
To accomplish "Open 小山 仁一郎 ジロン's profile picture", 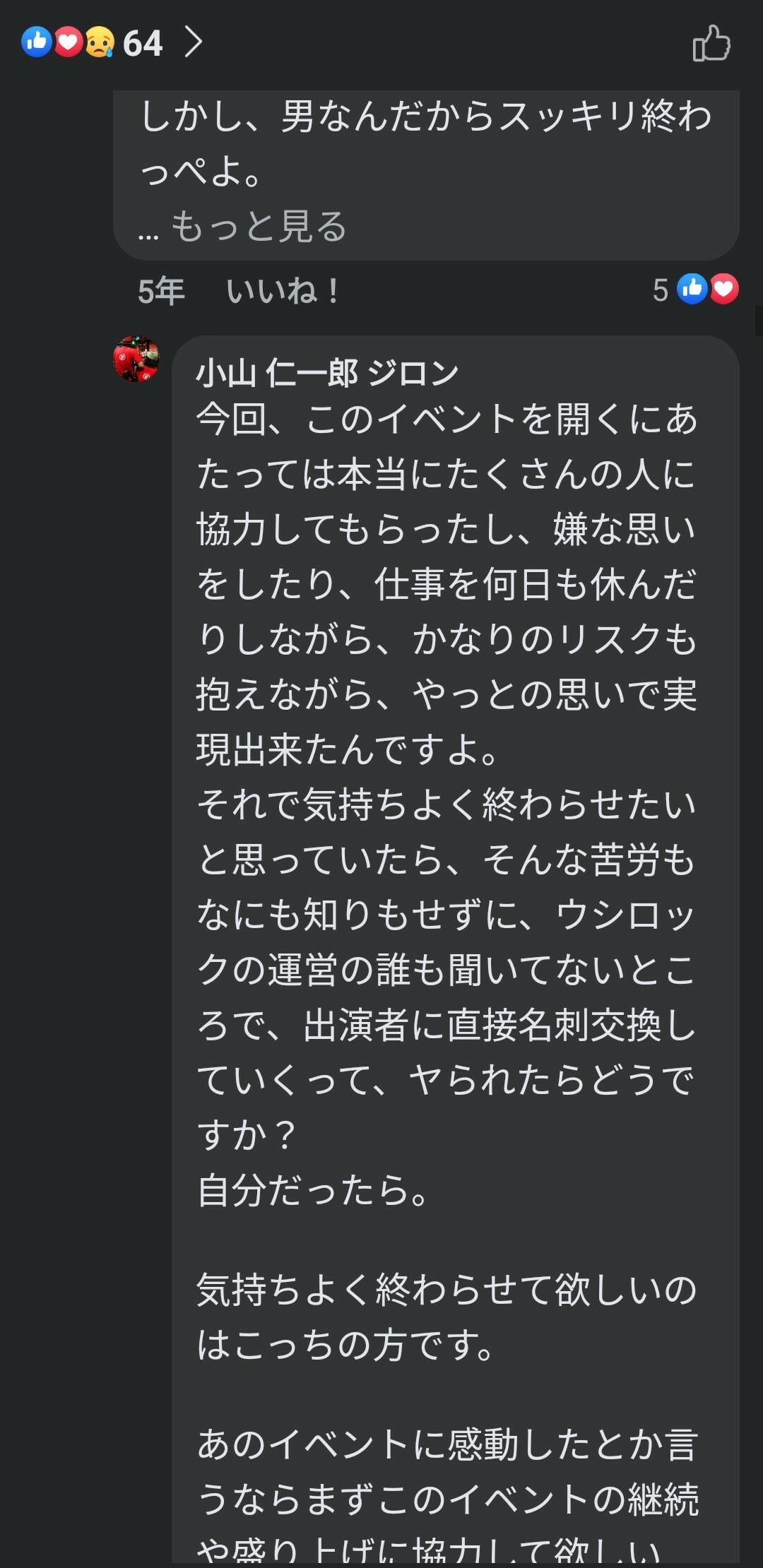I will 136,359.
